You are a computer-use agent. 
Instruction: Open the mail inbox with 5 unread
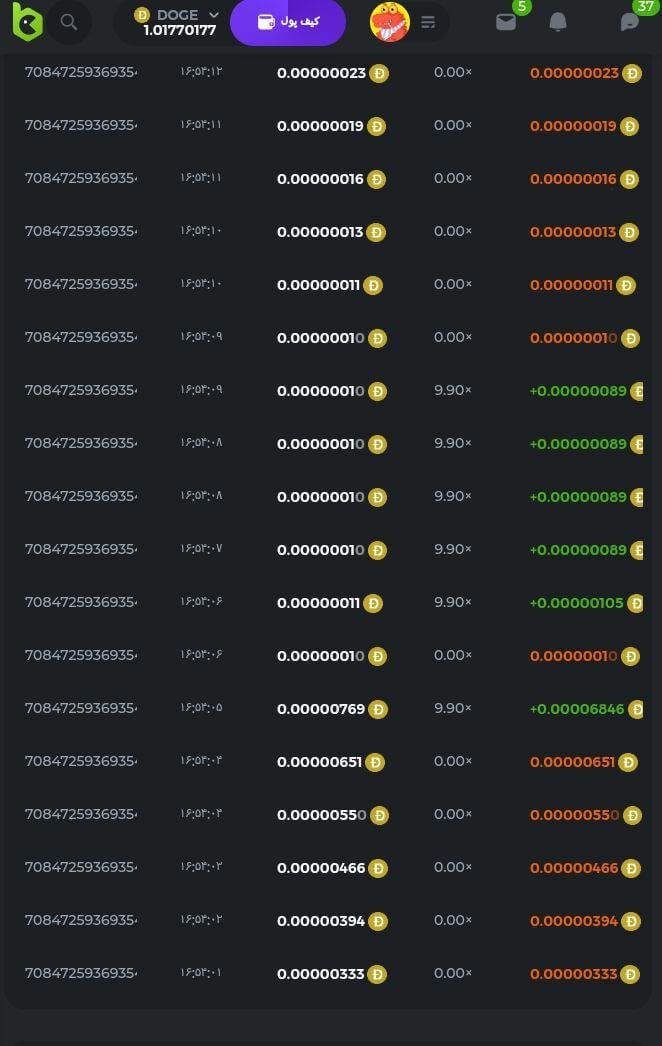[506, 22]
